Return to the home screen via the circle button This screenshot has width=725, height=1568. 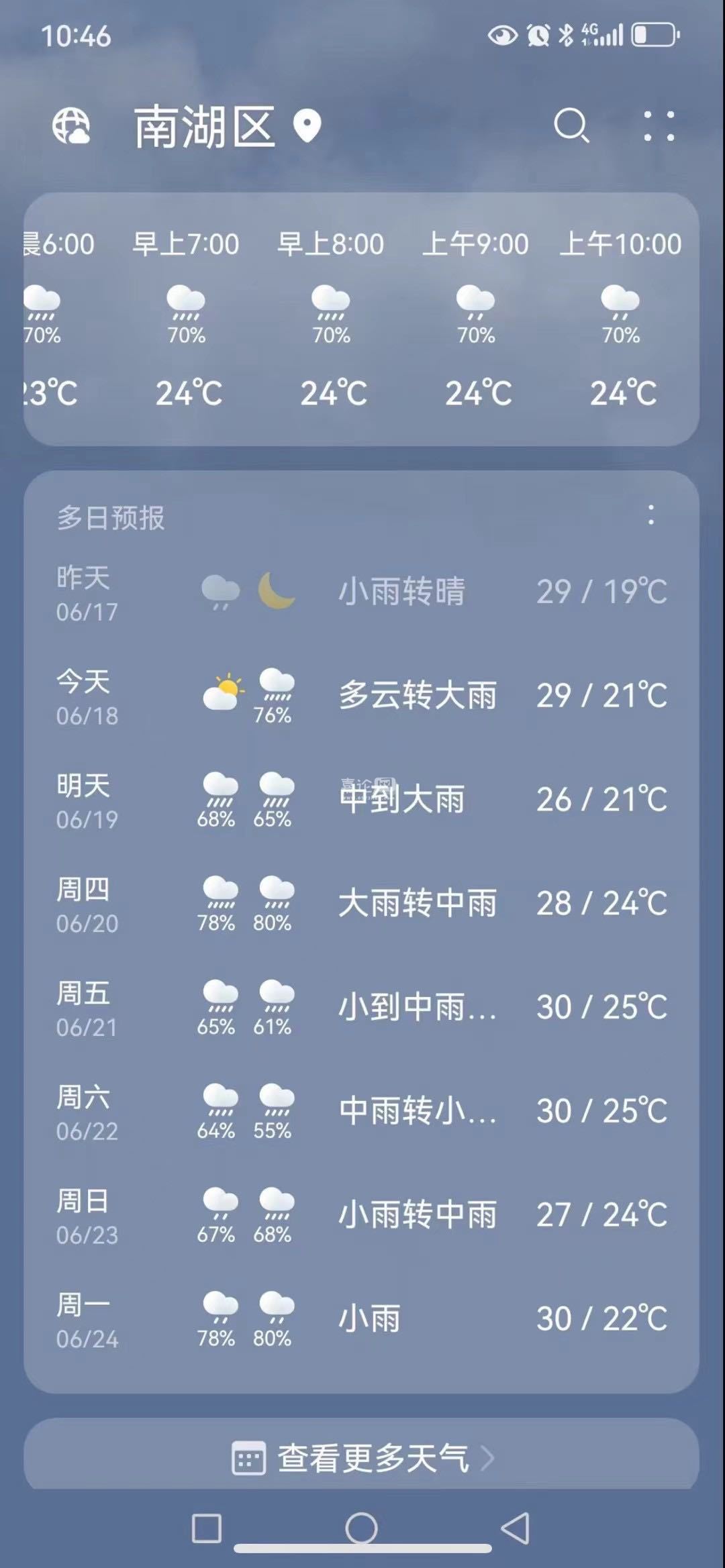coord(361,1528)
